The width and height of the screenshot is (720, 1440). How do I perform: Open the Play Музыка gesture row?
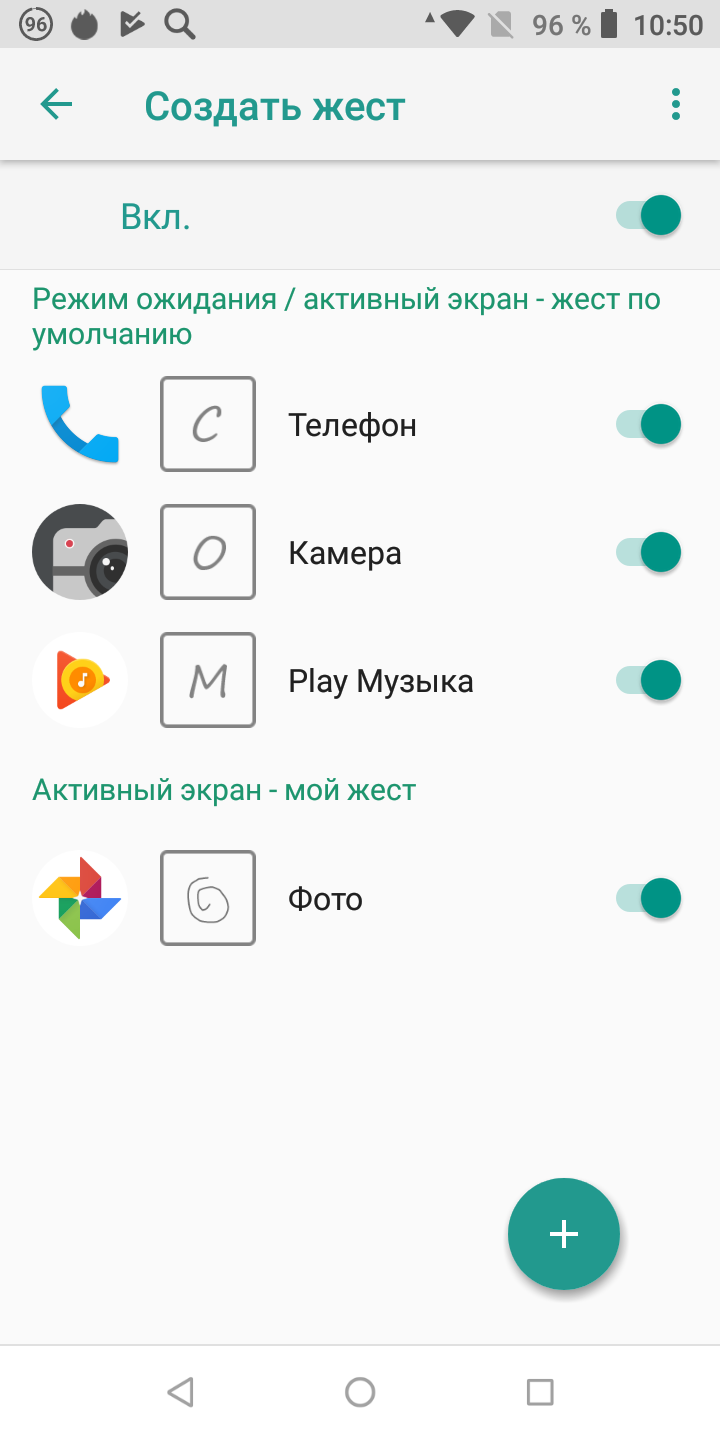click(360, 681)
